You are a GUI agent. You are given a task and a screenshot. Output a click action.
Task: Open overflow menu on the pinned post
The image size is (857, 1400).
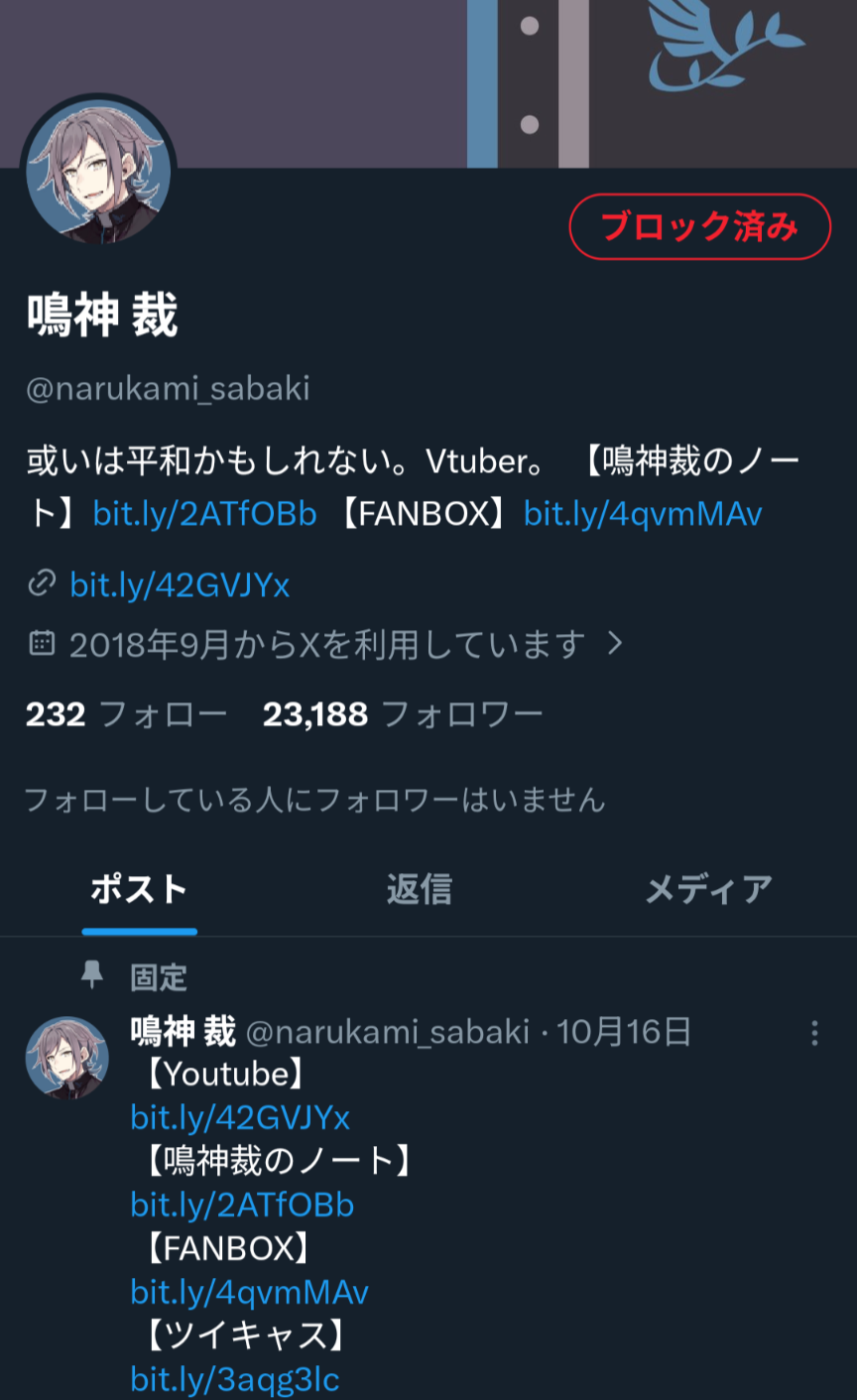[x=814, y=1033]
